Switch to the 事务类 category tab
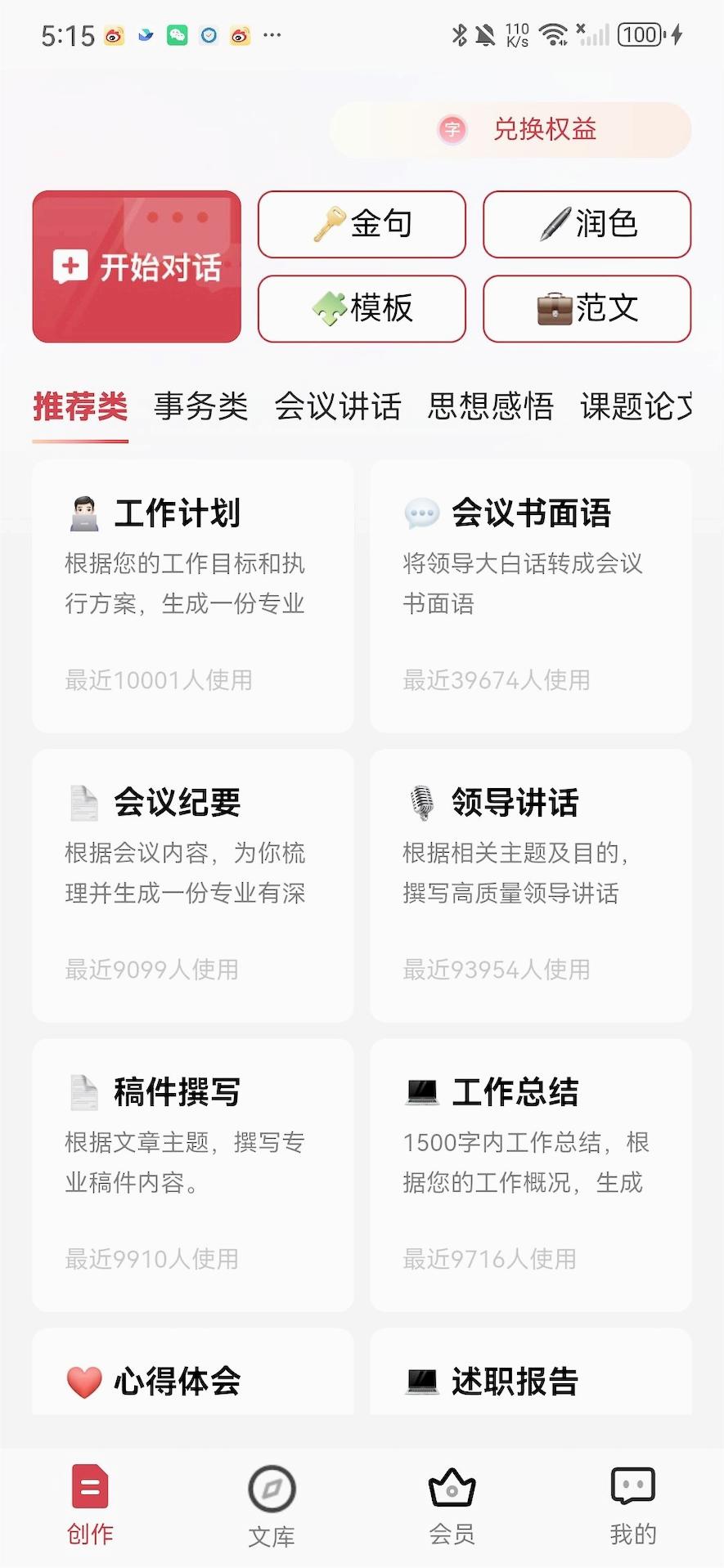The image size is (724, 1568). (x=200, y=406)
